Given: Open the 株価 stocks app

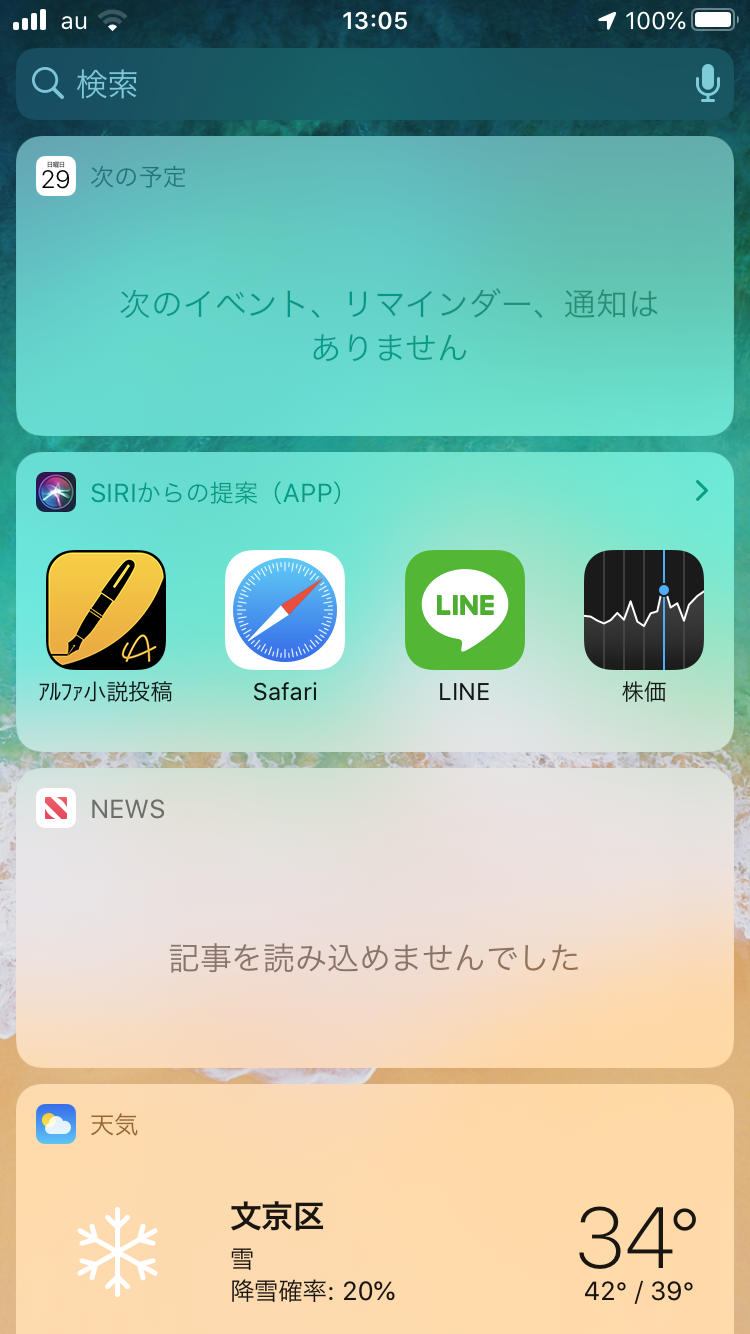Looking at the screenshot, I should pos(644,610).
